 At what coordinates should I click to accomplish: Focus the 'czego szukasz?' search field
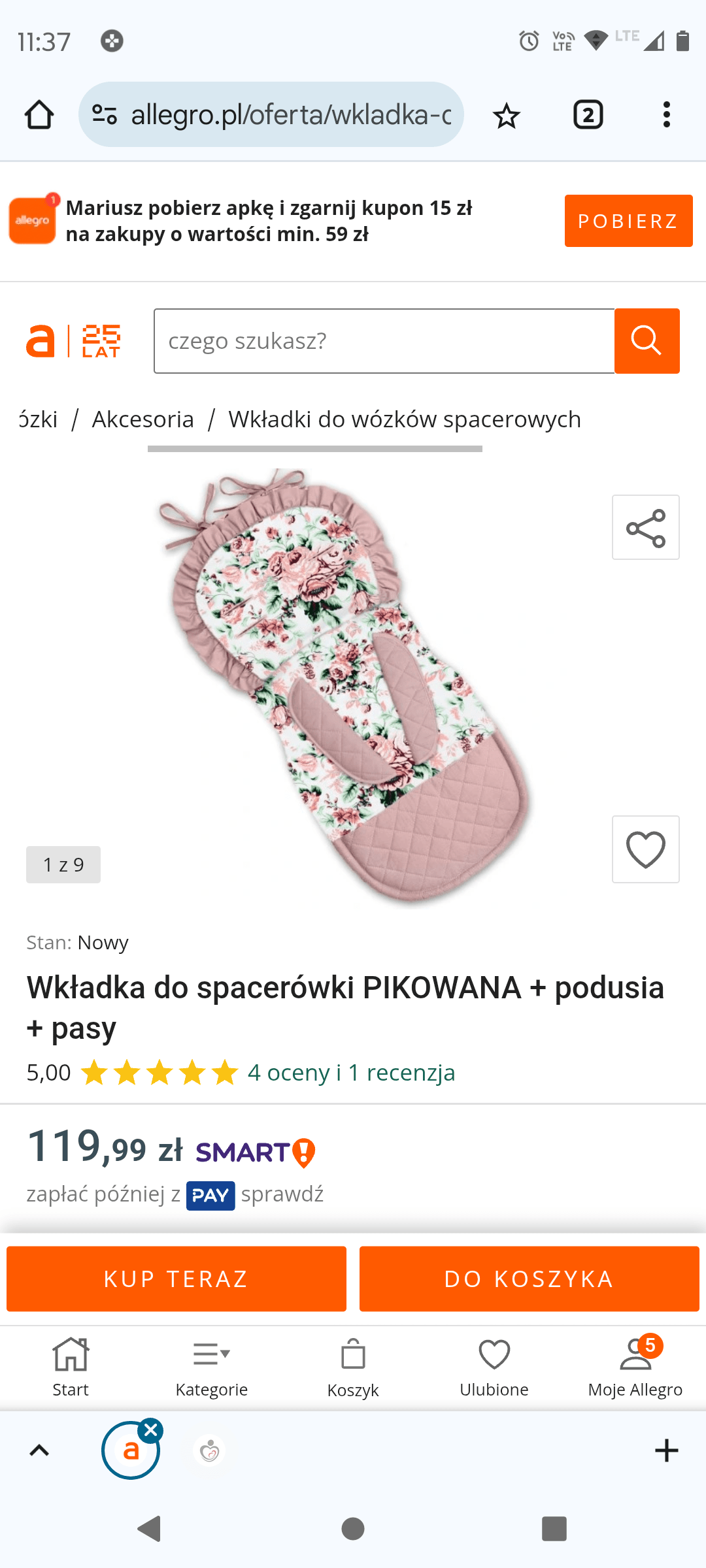coord(384,341)
